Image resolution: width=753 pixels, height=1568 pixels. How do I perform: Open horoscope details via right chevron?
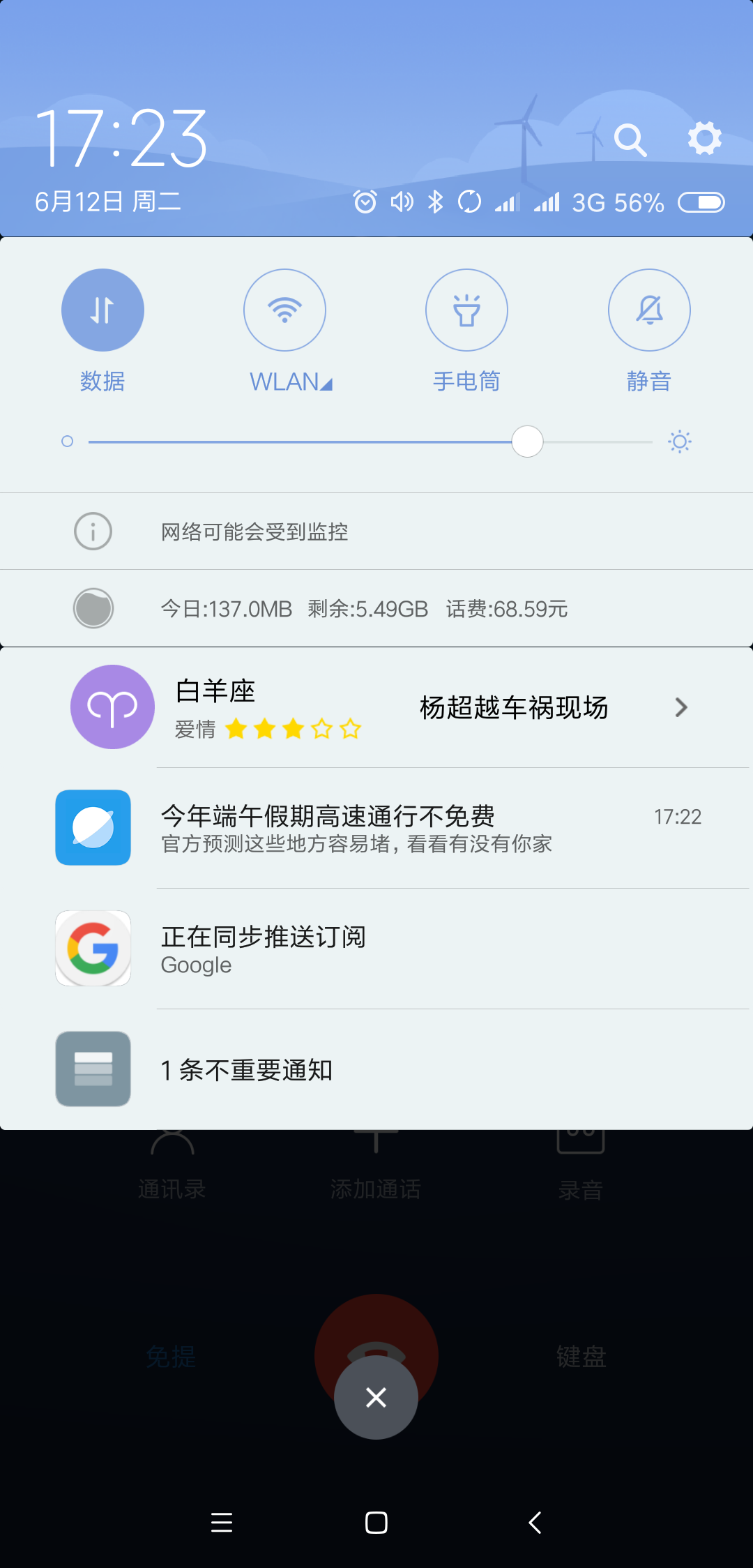(x=680, y=707)
